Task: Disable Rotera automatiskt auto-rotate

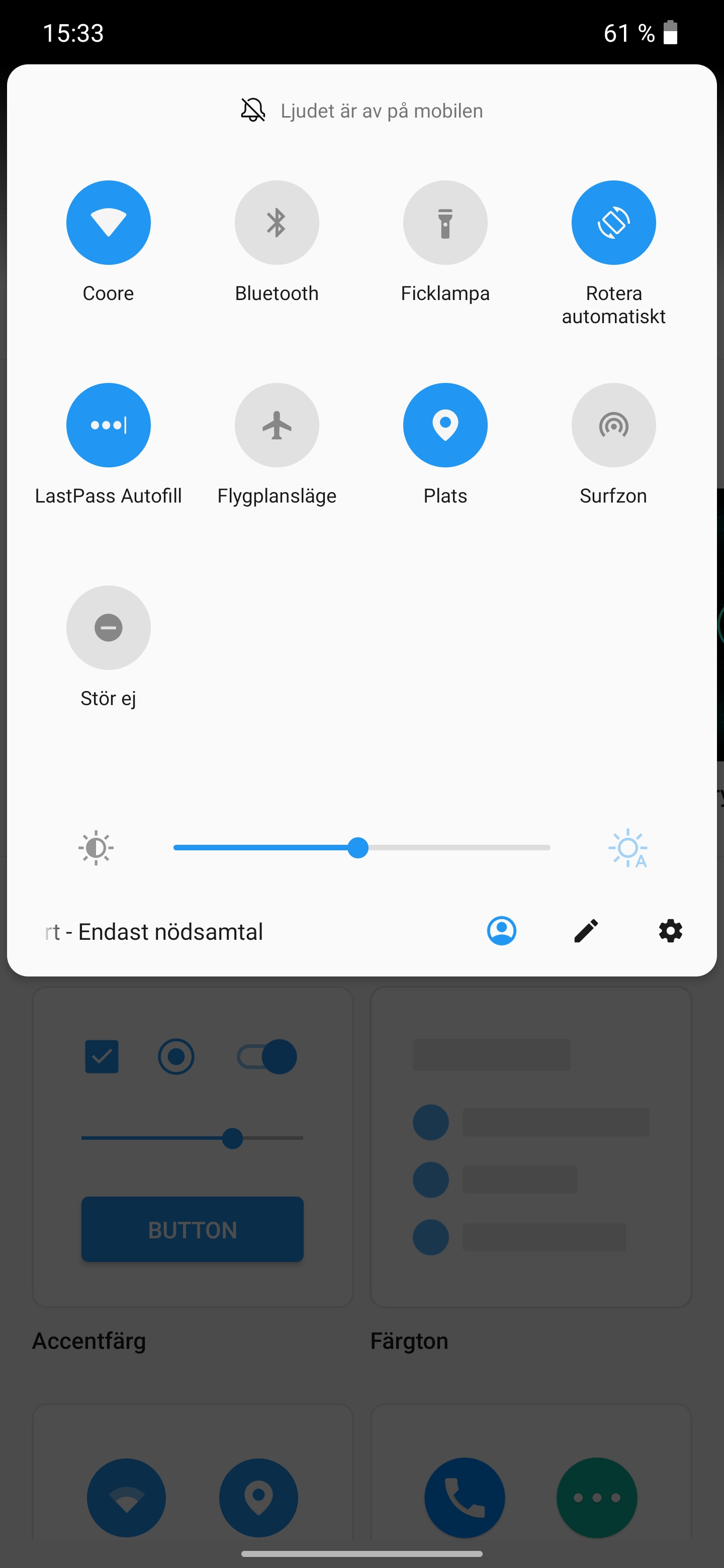Action: (613, 223)
